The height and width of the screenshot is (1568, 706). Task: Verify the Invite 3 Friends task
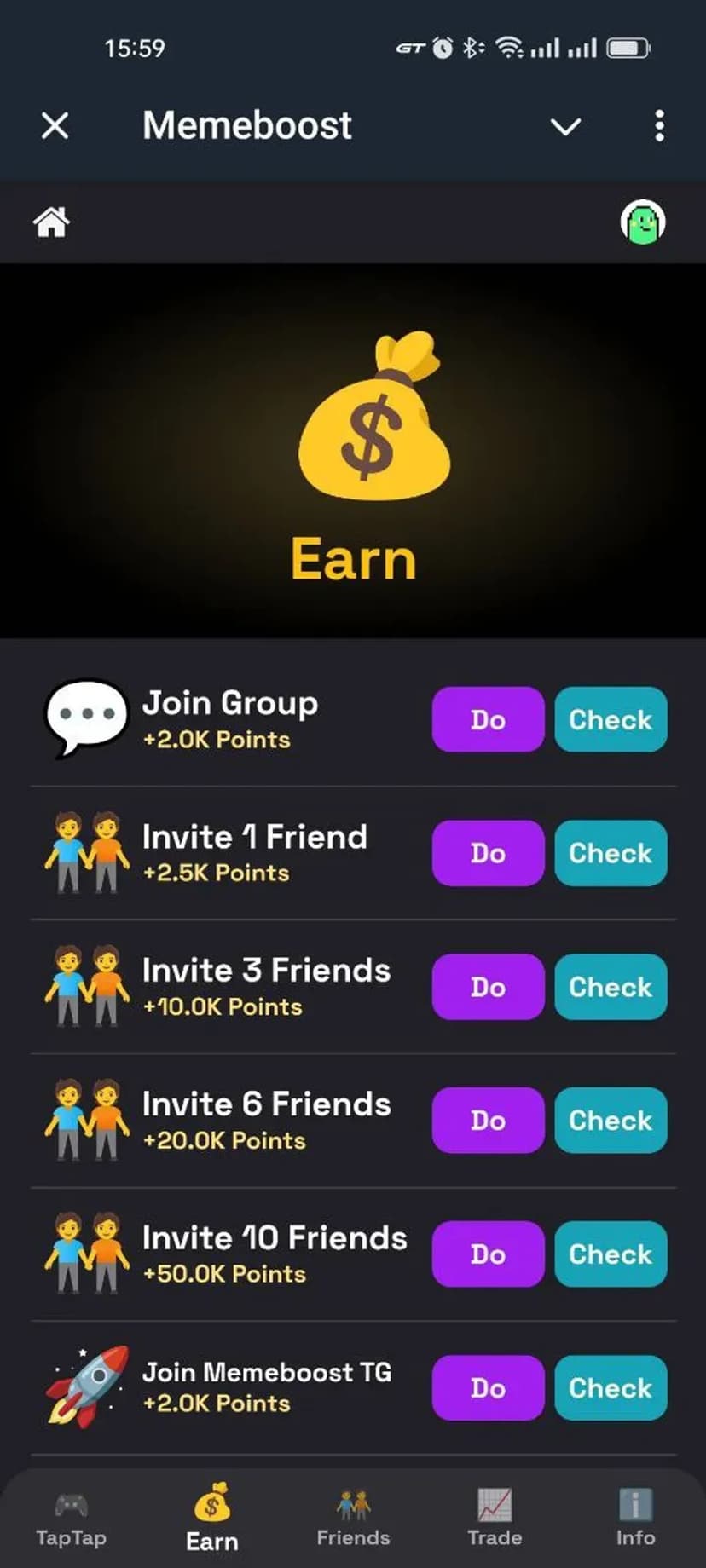click(611, 987)
